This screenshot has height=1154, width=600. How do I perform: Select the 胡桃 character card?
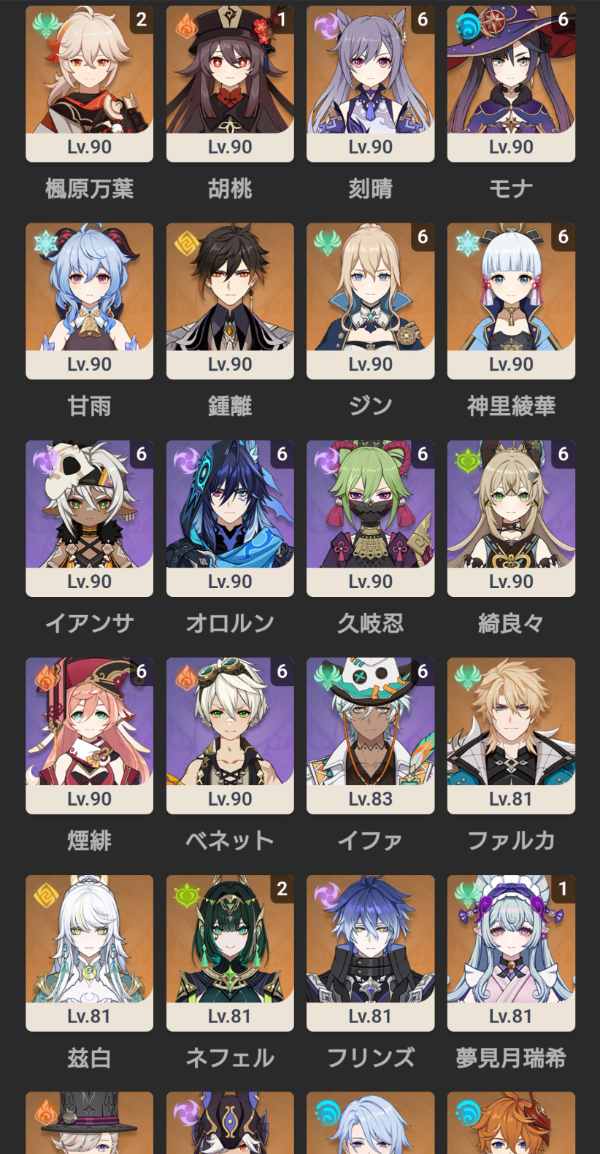230,84
